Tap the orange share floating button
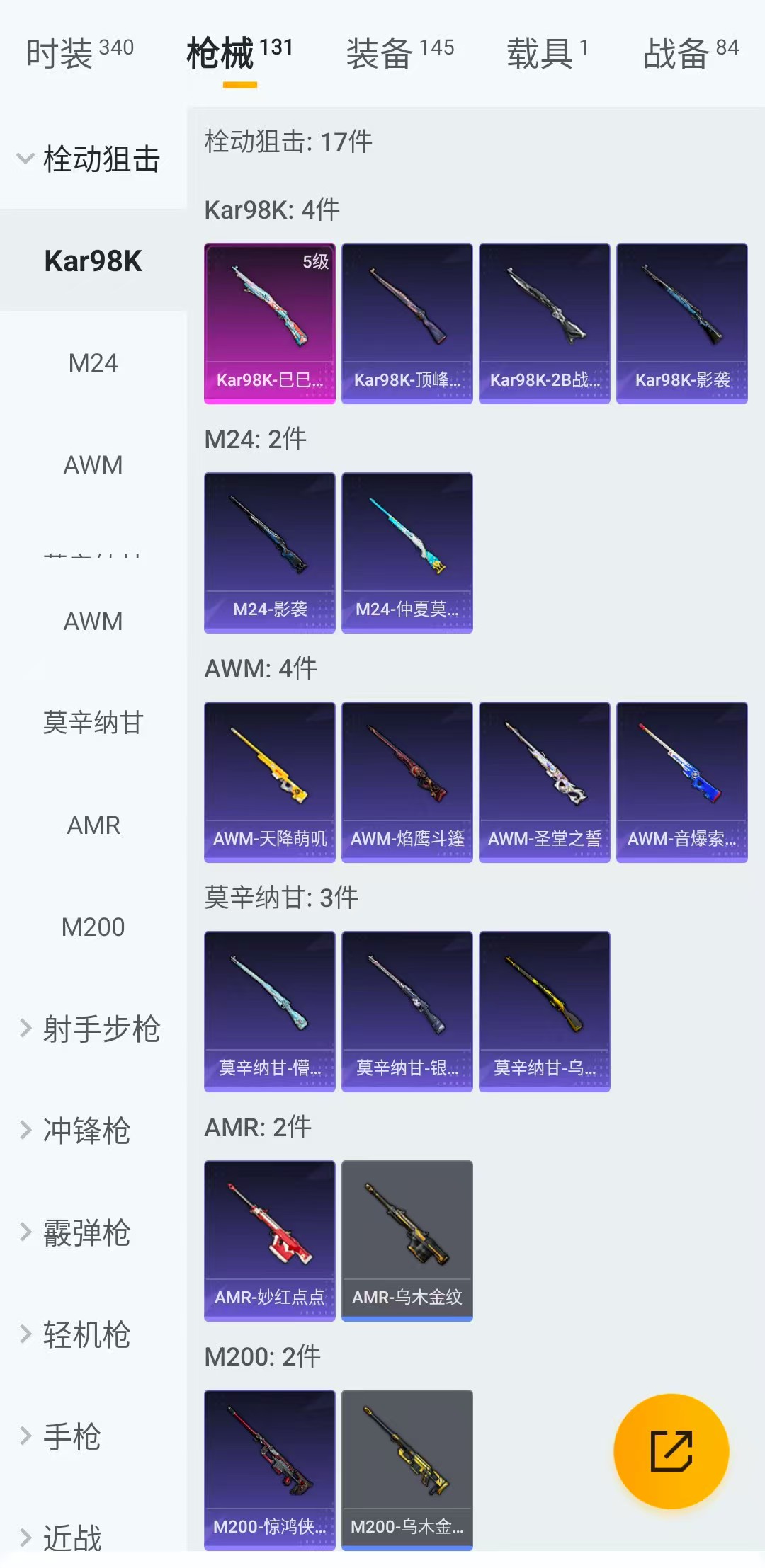The height and width of the screenshot is (1568, 765). (671, 1450)
